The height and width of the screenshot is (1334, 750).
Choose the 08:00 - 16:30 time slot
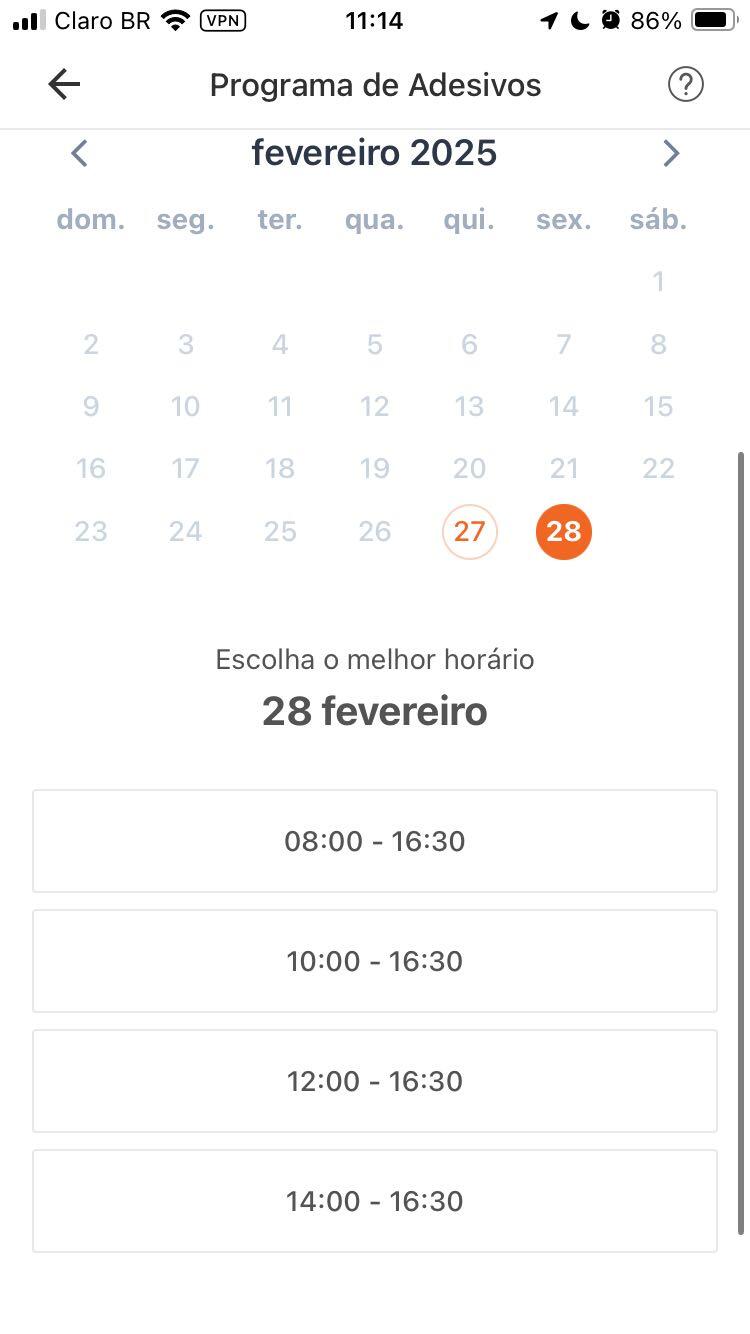coord(375,841)
